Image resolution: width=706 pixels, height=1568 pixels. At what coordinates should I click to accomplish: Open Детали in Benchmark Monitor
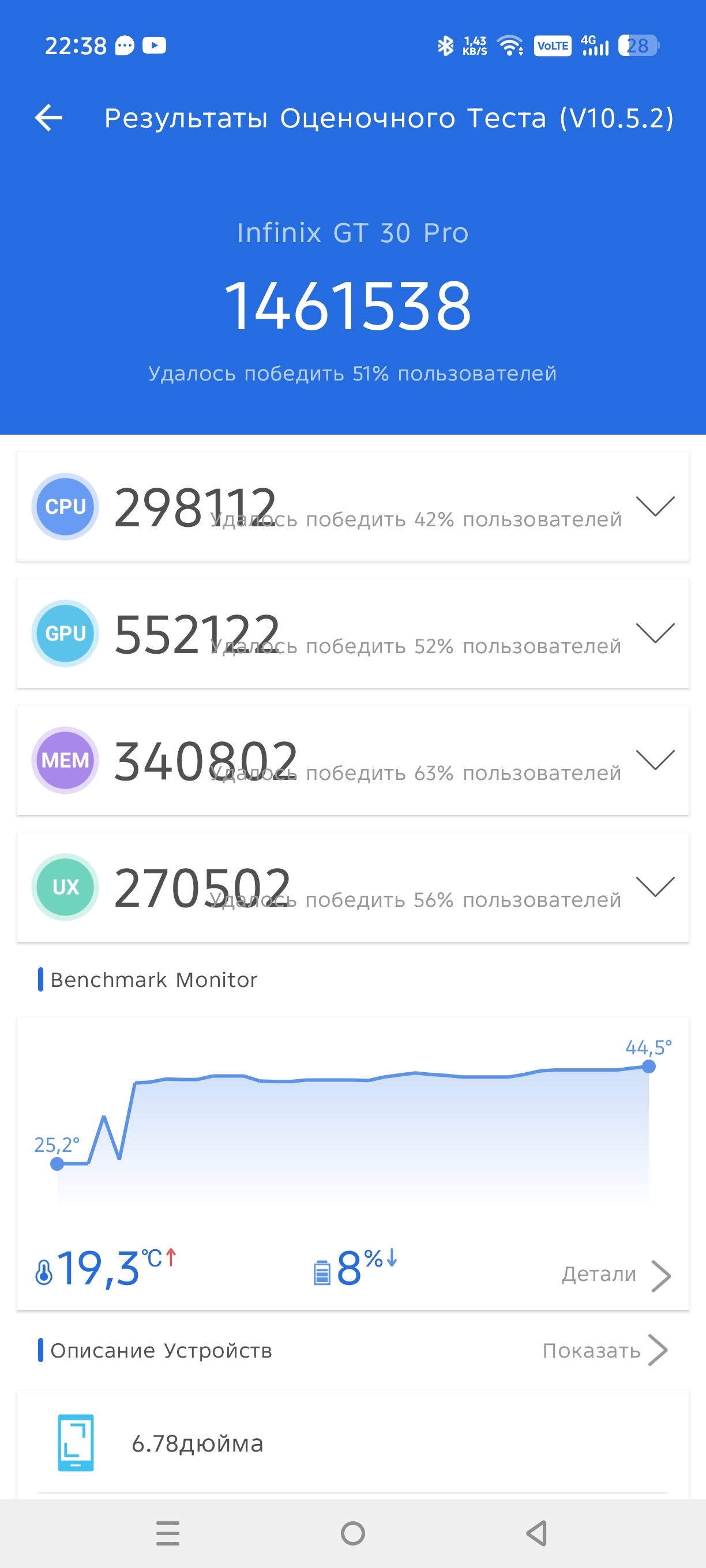coord(616,1274)
